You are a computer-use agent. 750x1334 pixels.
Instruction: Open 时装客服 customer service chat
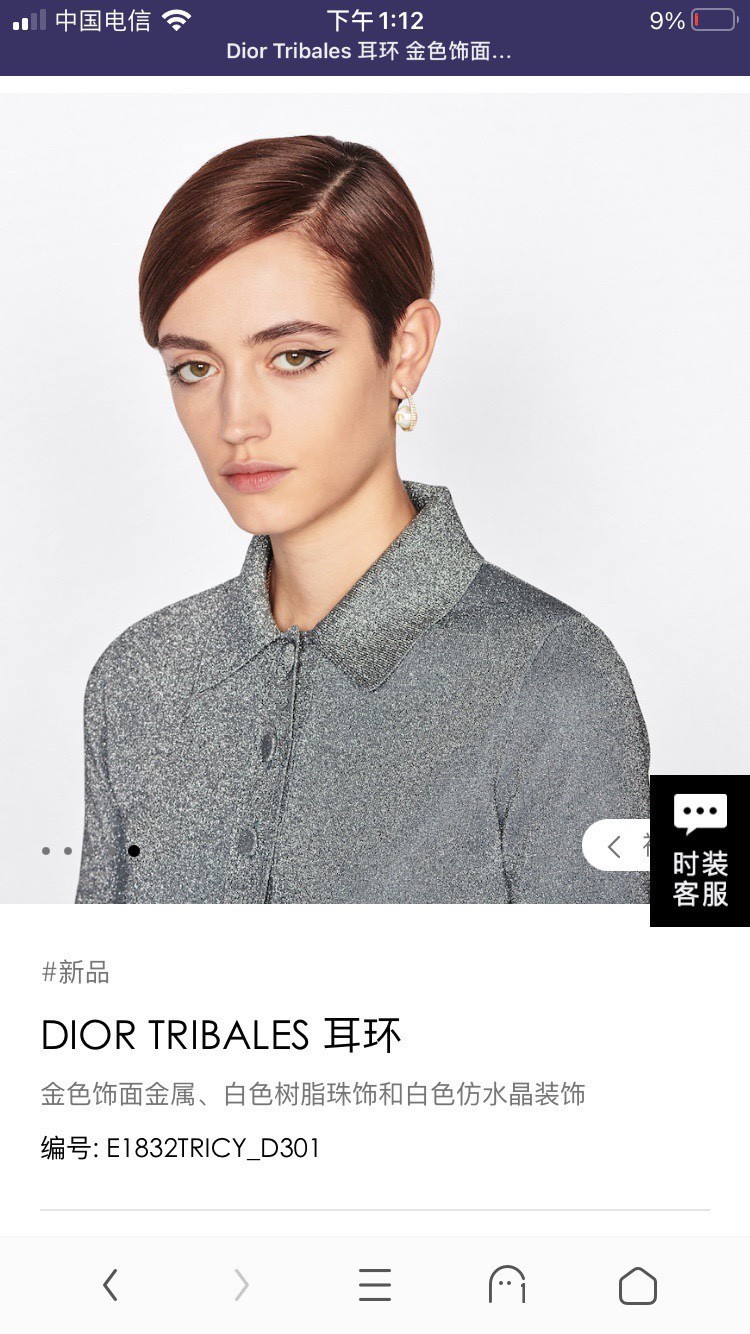coord(699,851)
